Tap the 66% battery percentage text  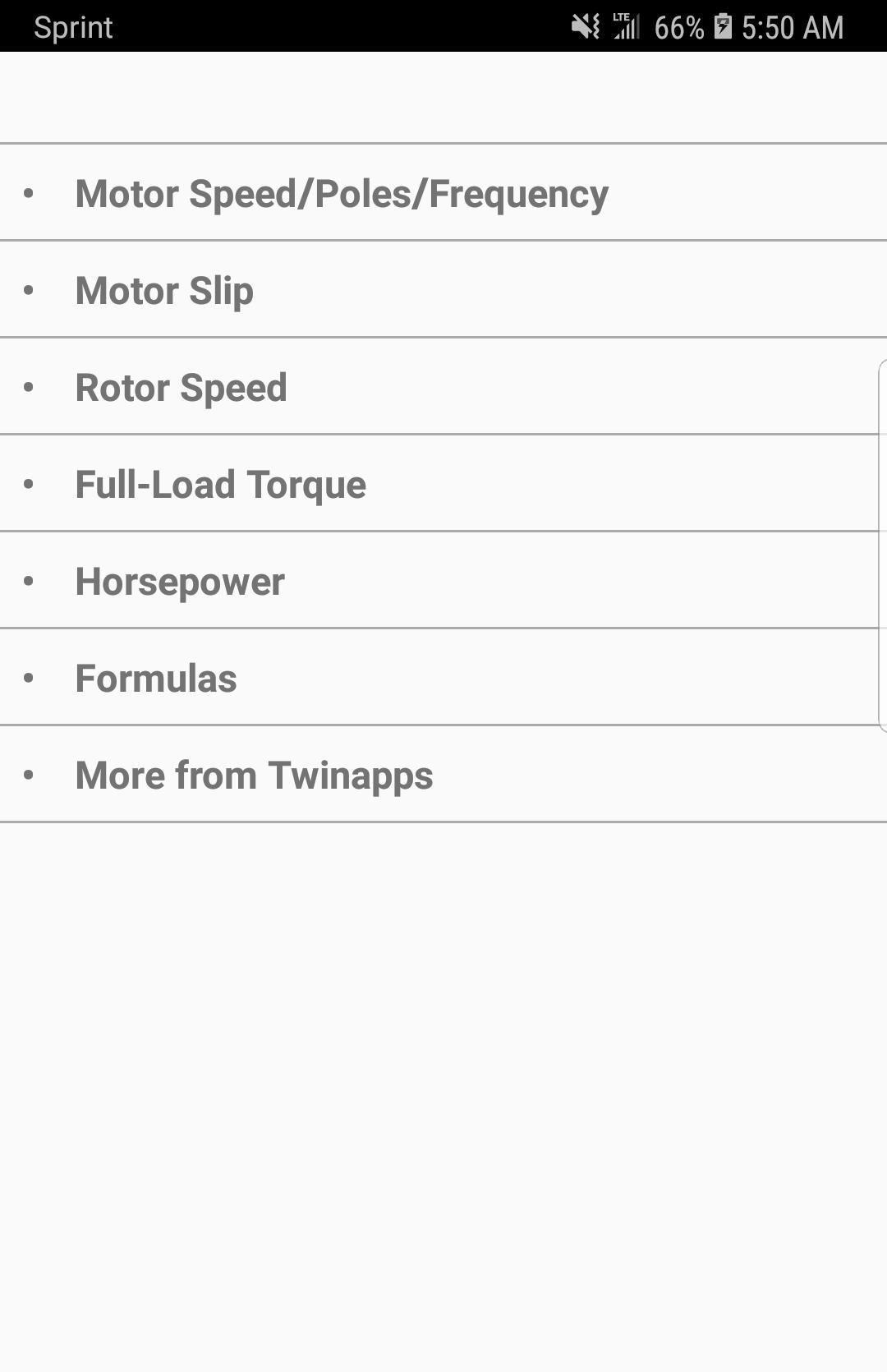678,27
